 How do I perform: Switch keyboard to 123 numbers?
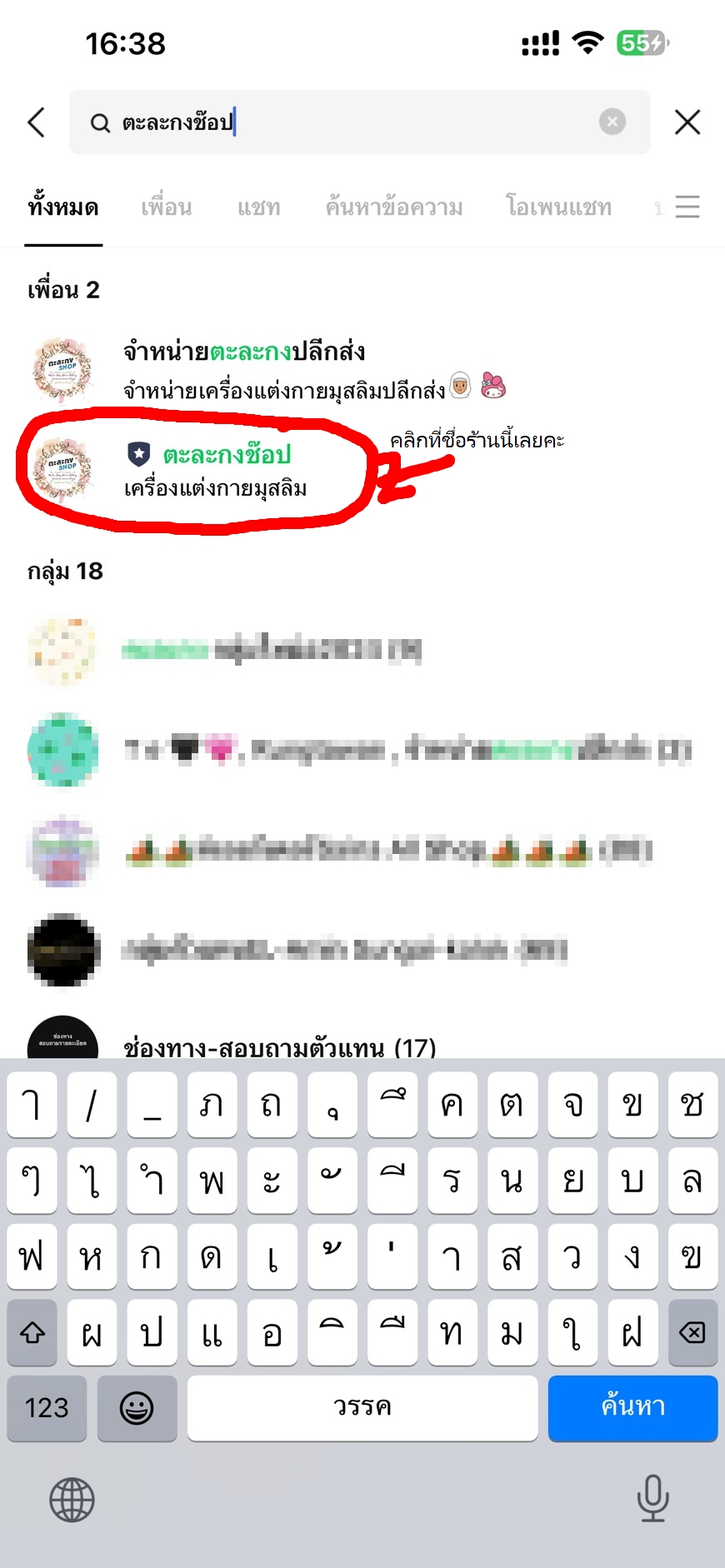coord(47,1408)
